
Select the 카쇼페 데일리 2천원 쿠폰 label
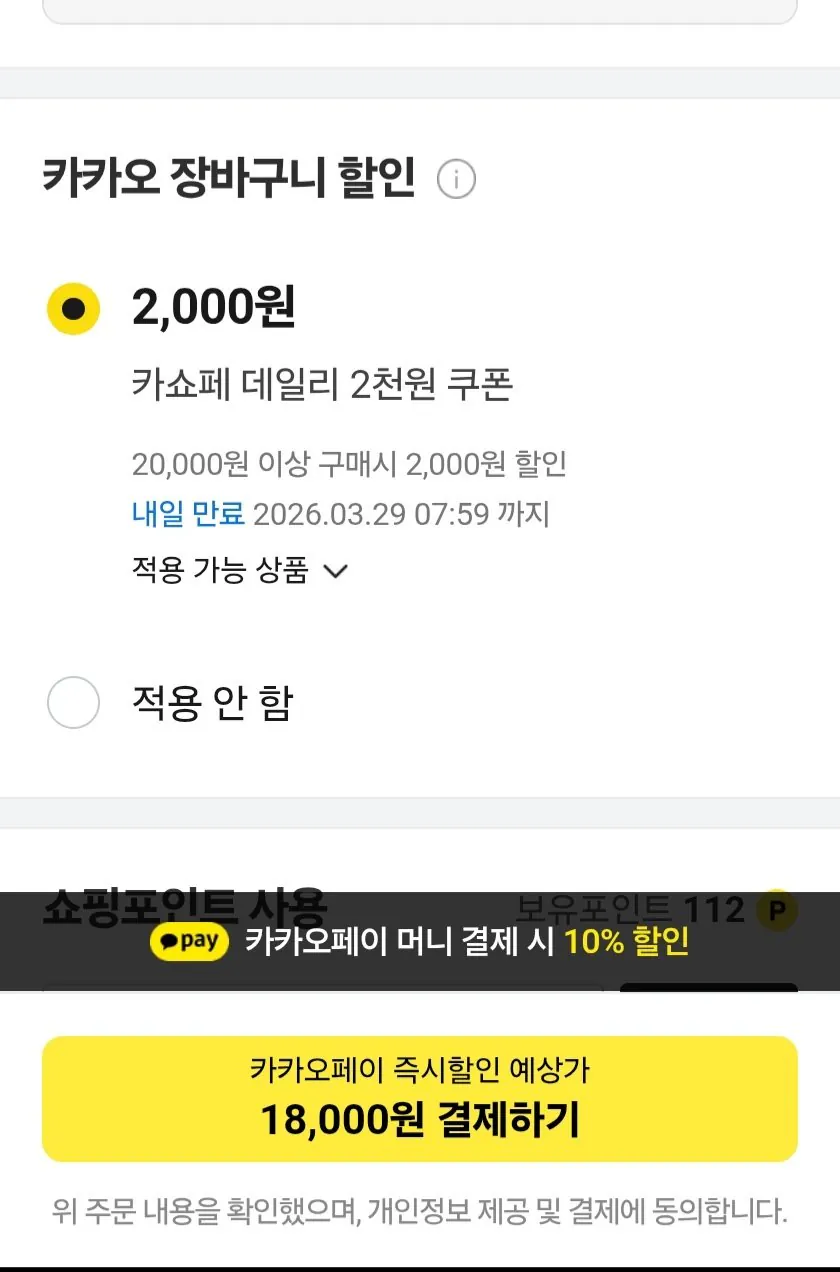[322, 386]
